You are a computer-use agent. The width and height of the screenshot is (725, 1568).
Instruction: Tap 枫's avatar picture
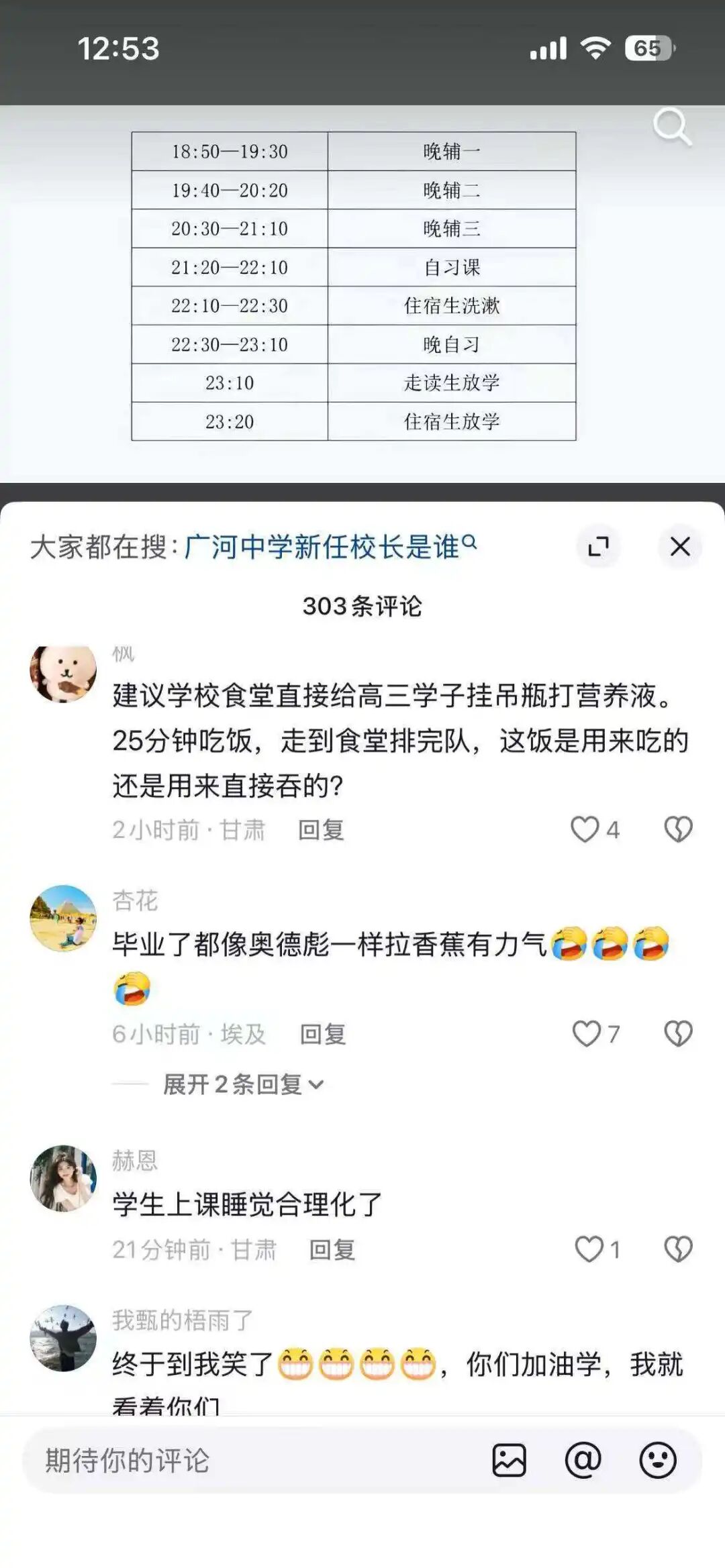[64, 672]
